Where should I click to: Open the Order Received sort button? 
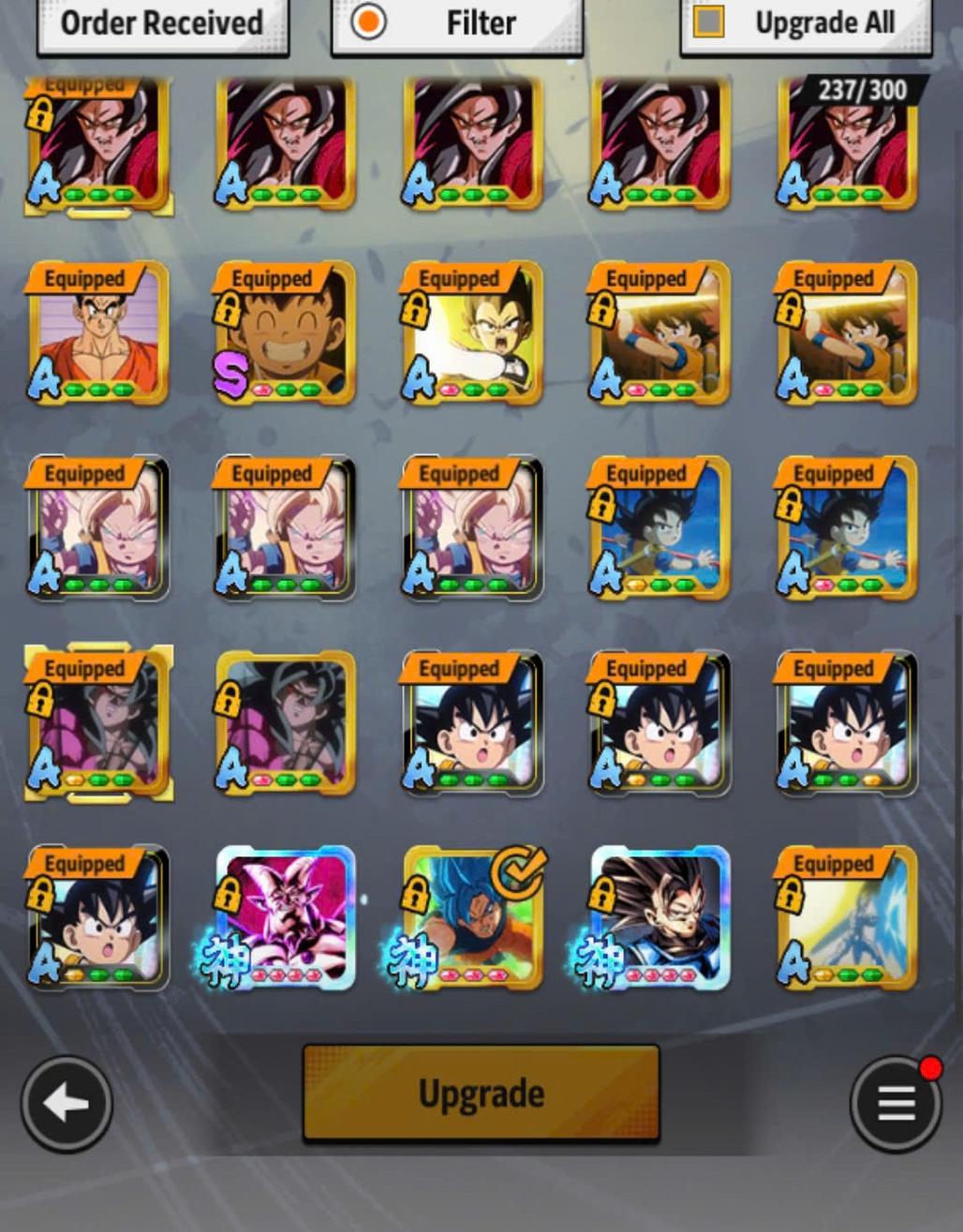click(x=162, y=24)
